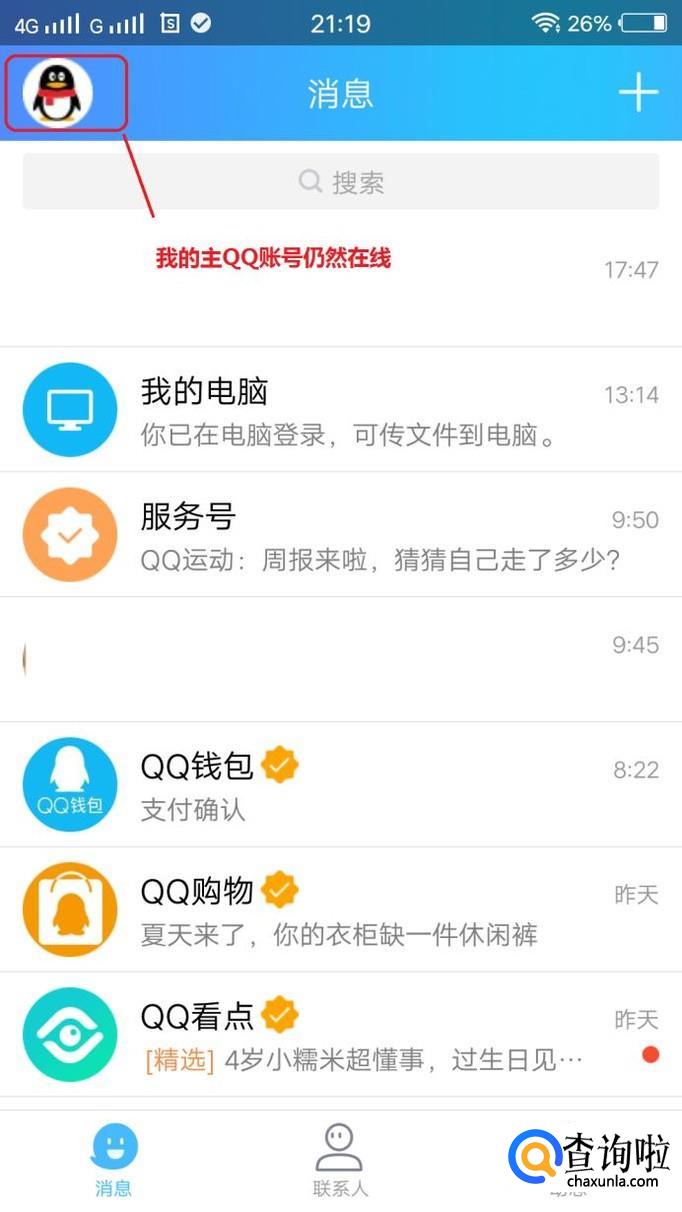This screenshot has height=1212, width=682.
Task: Open the QQ看点 conversation
Action: [x=340, y=1035]
